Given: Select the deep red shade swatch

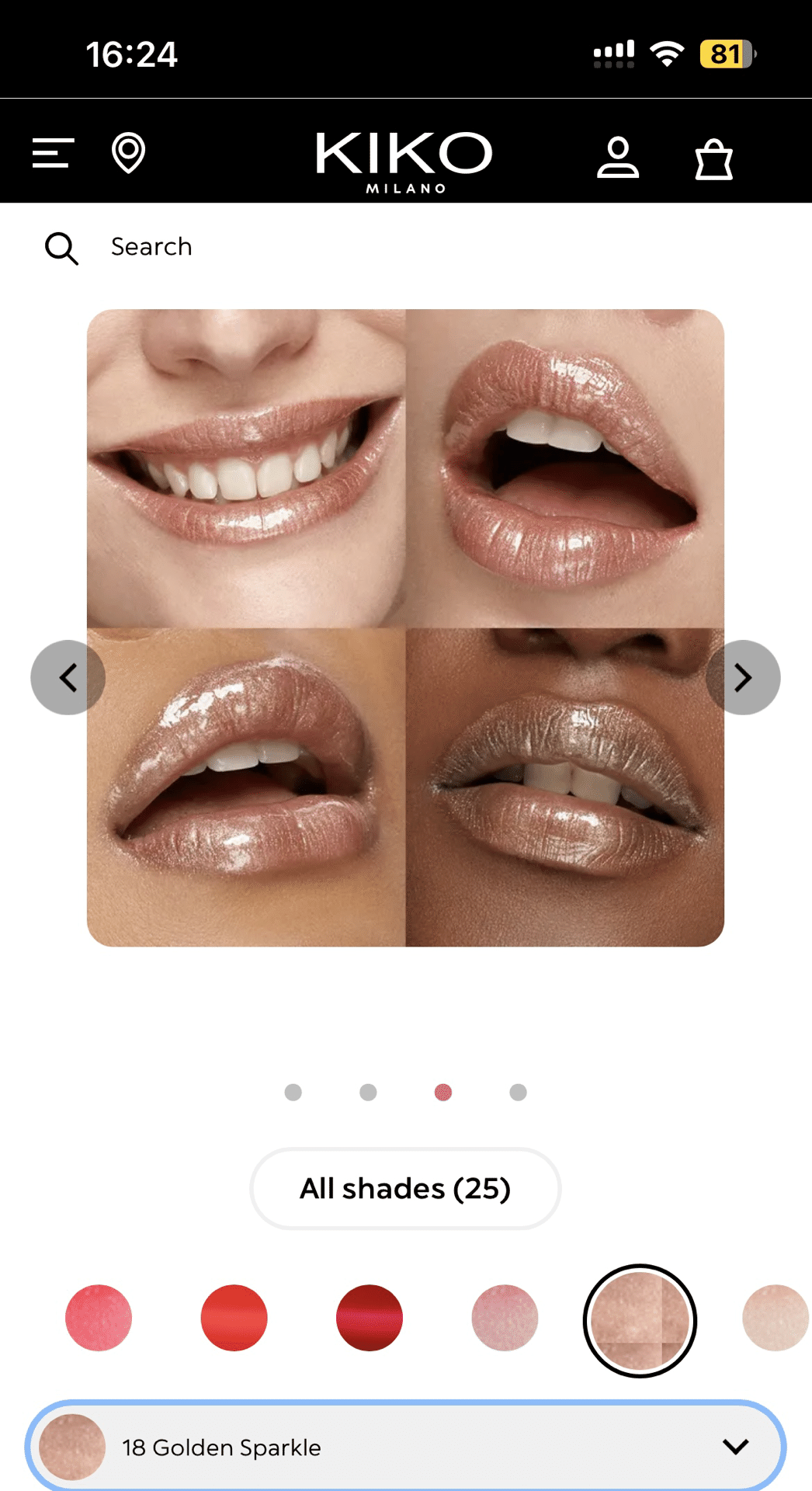Looking at the screenshot, I should click(x=370, y=1318).
